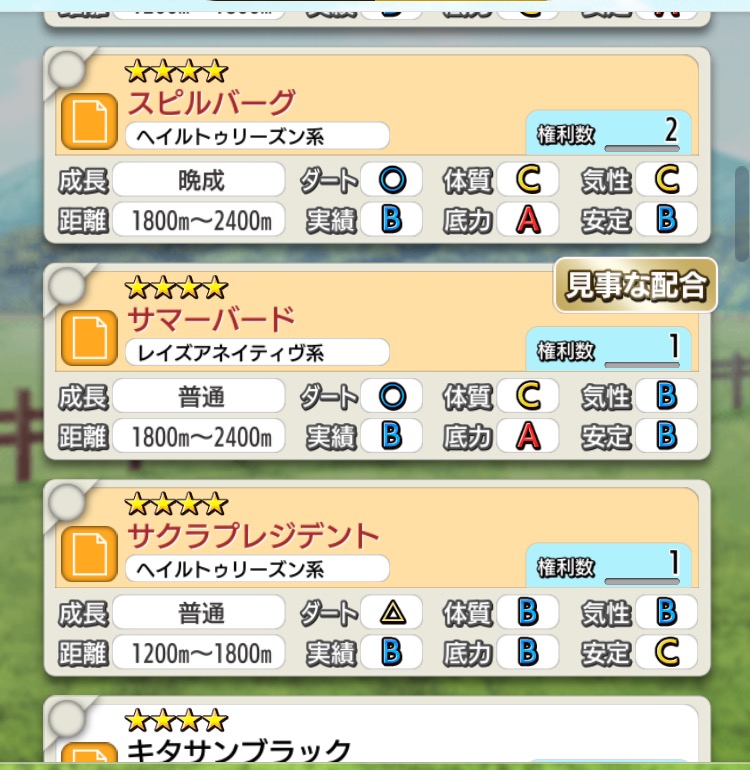Mark the round selector on スピルバーグ card
Viewport: 750px width, 770px height.
click(67, 68)
